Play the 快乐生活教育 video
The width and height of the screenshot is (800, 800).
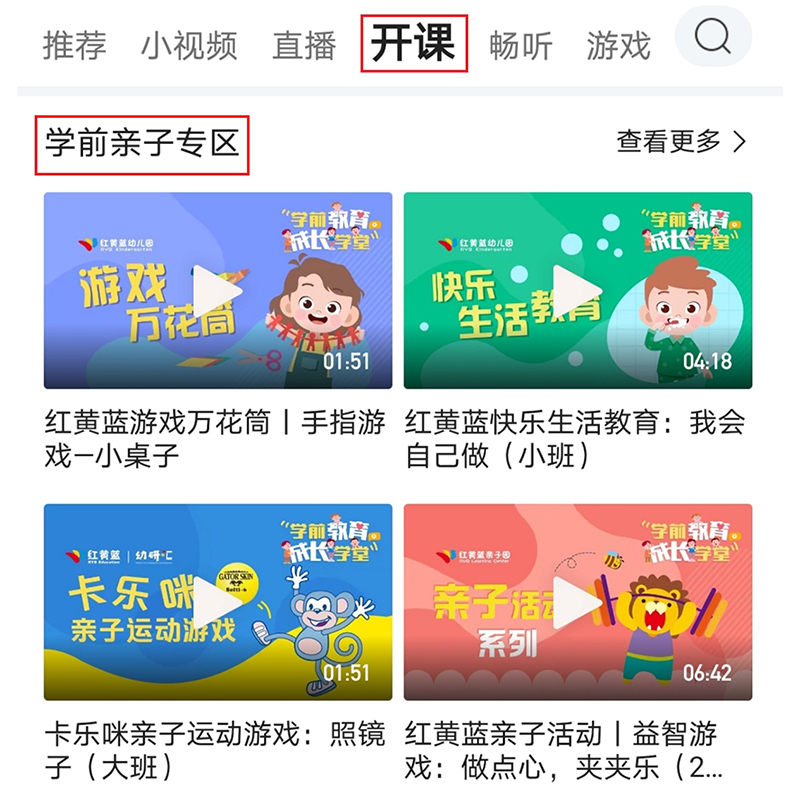tap(578, 291)
